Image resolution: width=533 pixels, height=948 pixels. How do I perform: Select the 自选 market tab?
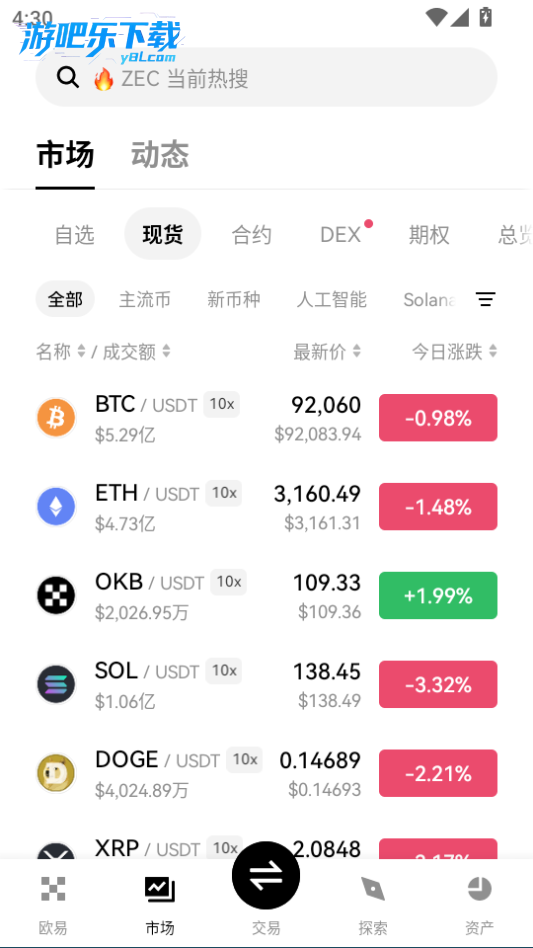(74, 235)
